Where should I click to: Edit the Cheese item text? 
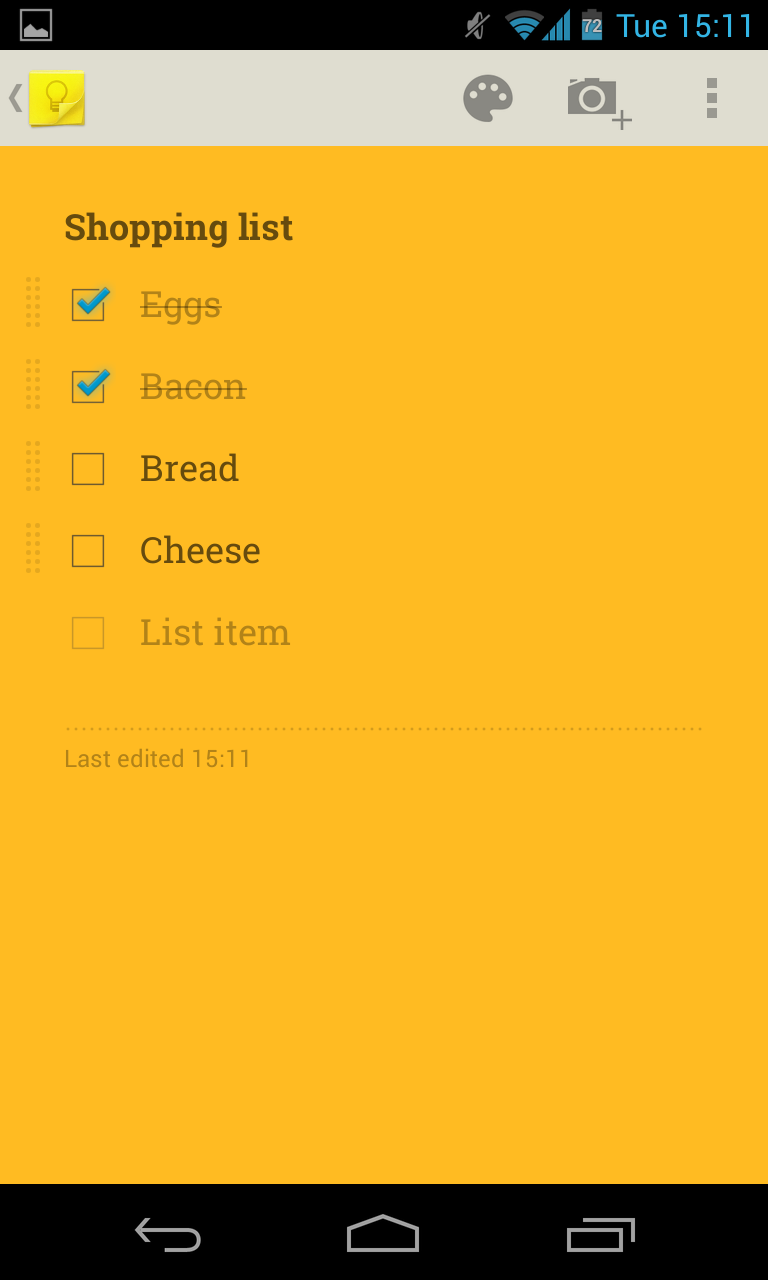point(200,550)
